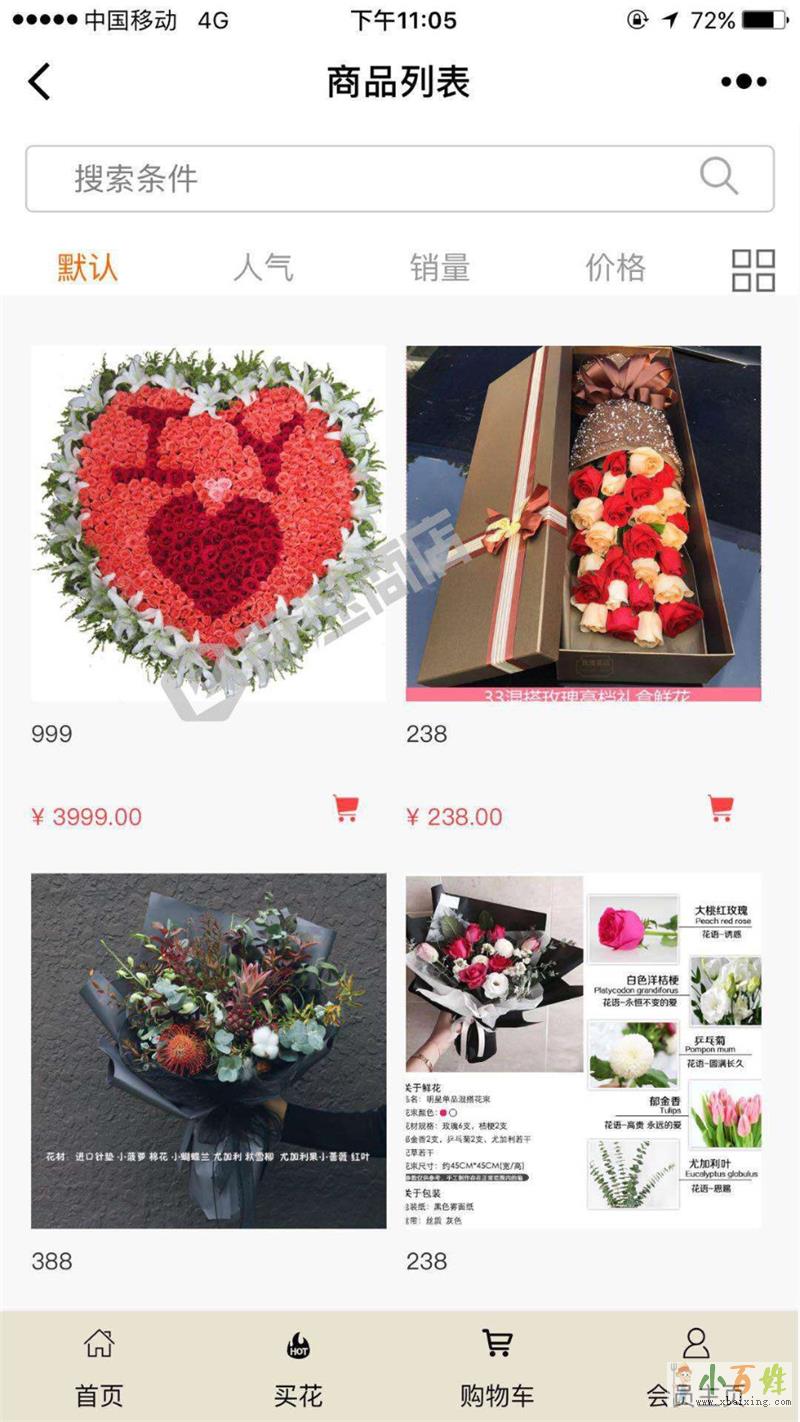Open the 会员主页 member tab
800x1422 pixels.
pyautogui.click(x=696, y=1368)
